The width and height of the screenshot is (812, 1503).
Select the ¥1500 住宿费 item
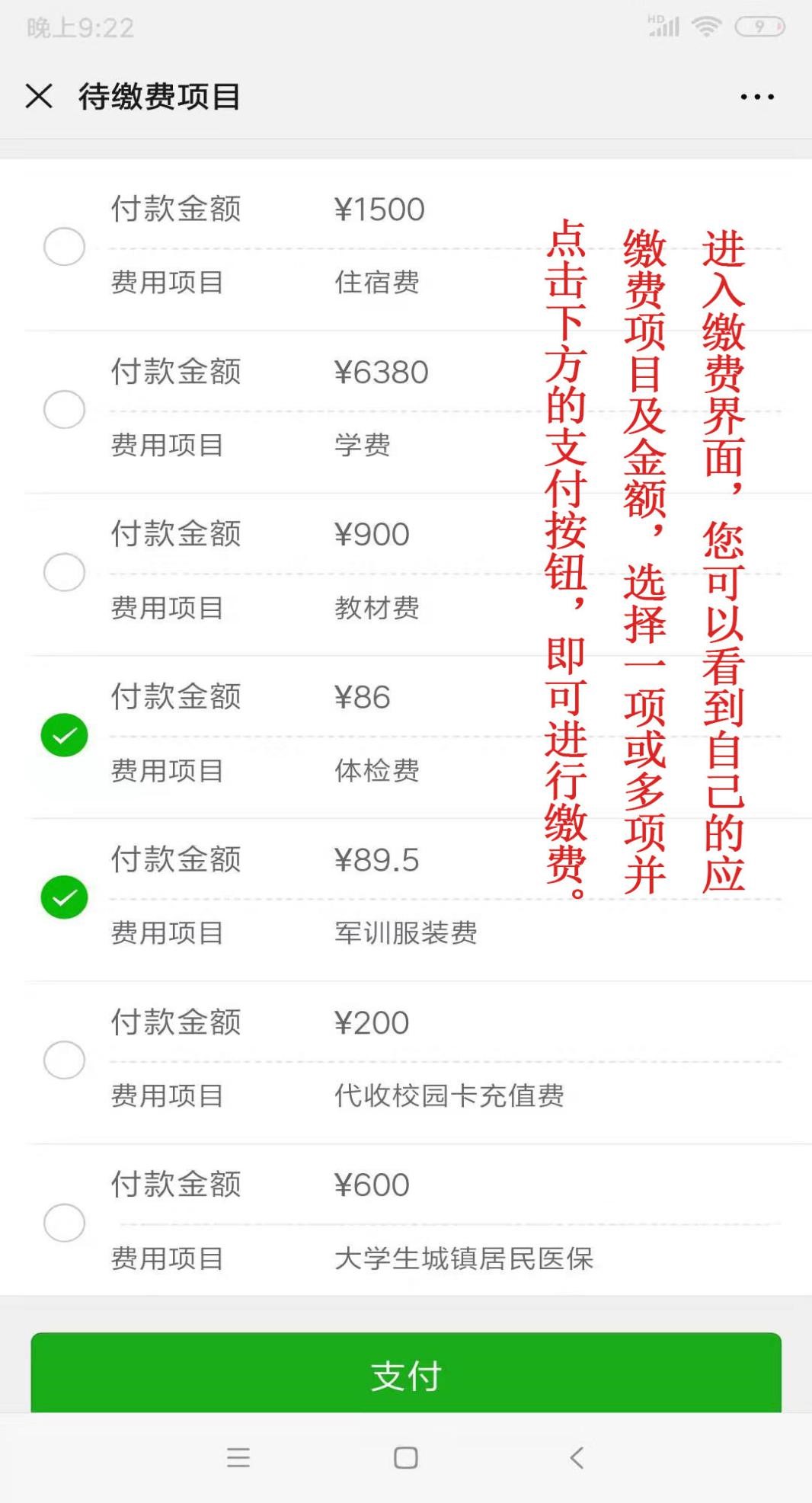tap(64, 246)
